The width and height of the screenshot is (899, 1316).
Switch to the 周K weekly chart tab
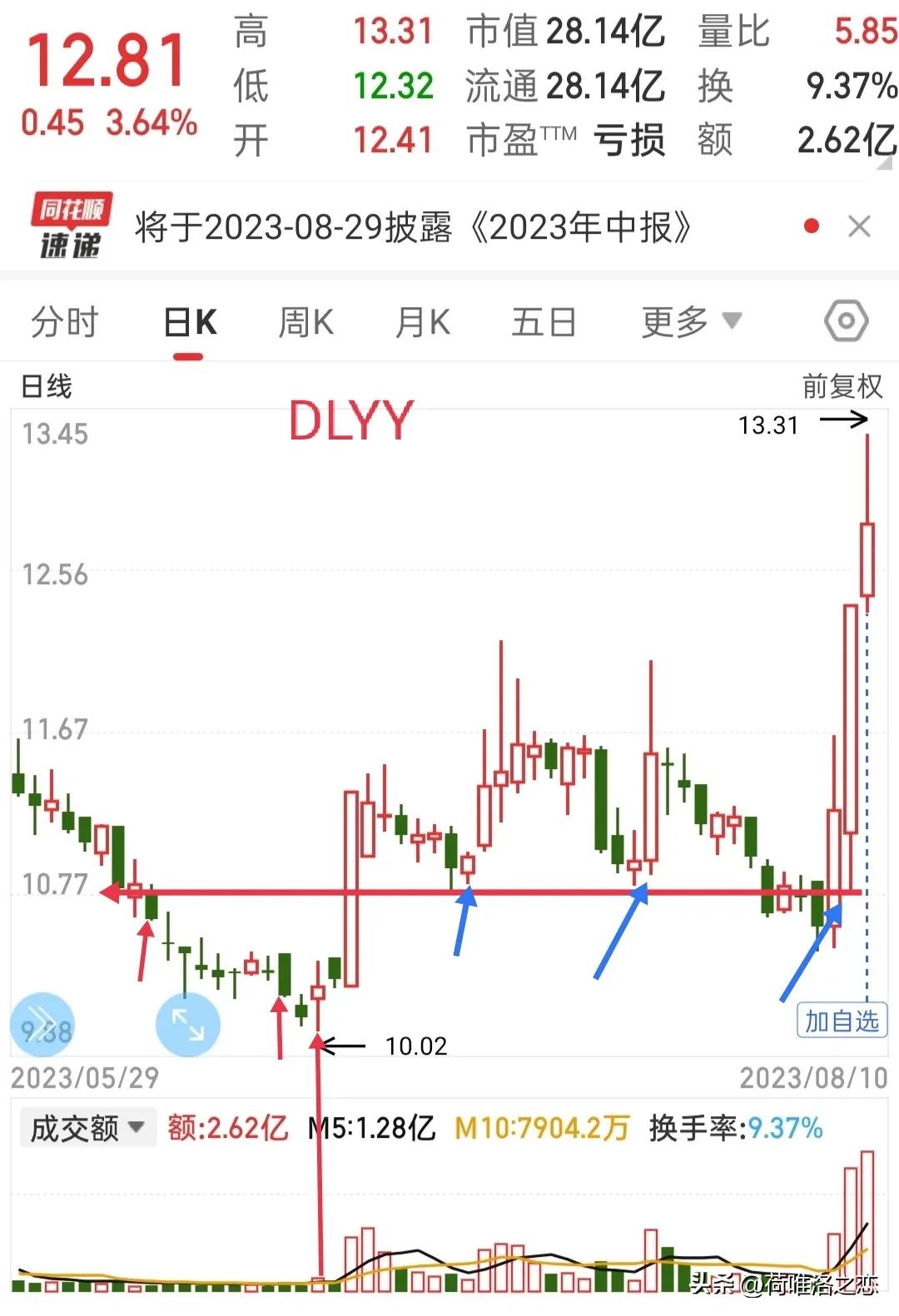pos(305,320)
